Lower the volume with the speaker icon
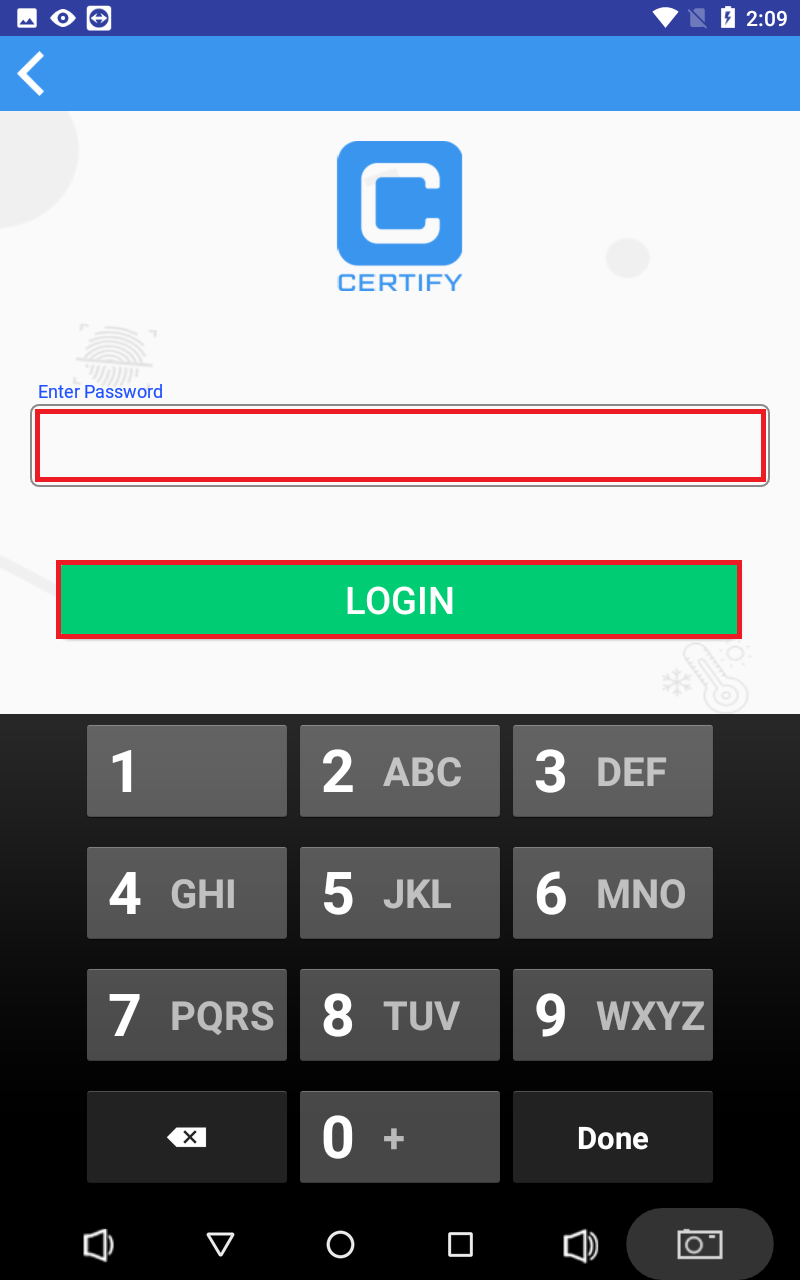800x1280 pixels. point(98,1244)
